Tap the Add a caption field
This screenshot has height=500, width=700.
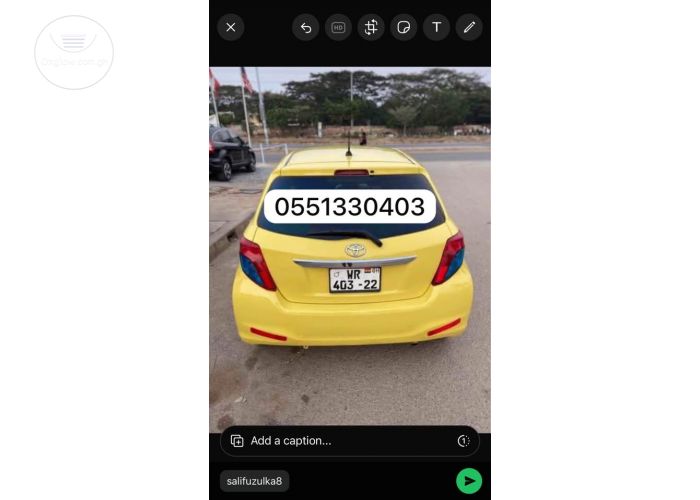pyautogui.click(x=345, y=441)
